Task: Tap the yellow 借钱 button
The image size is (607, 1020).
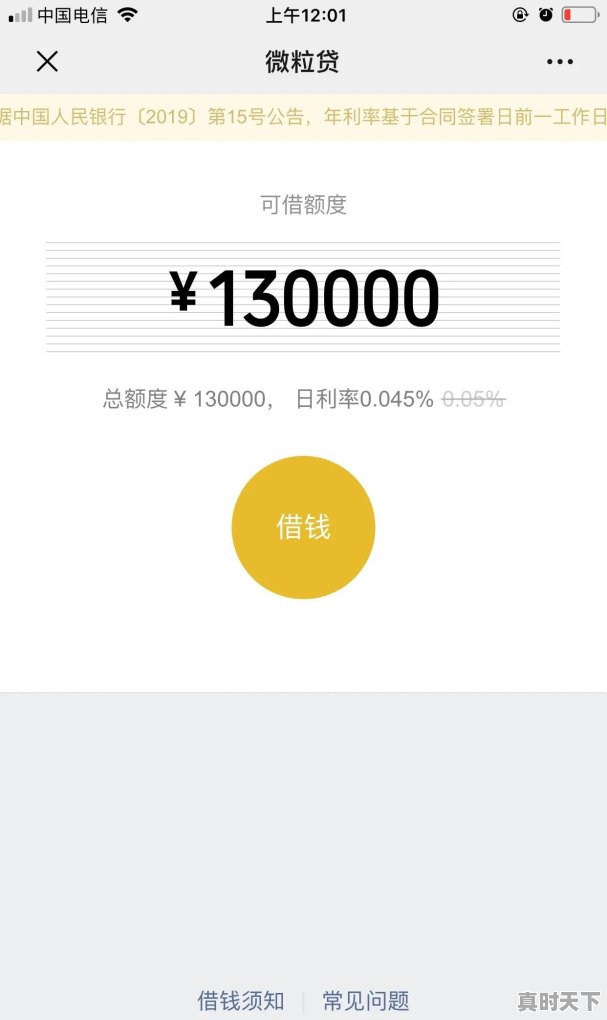Action: coord(303,527)
